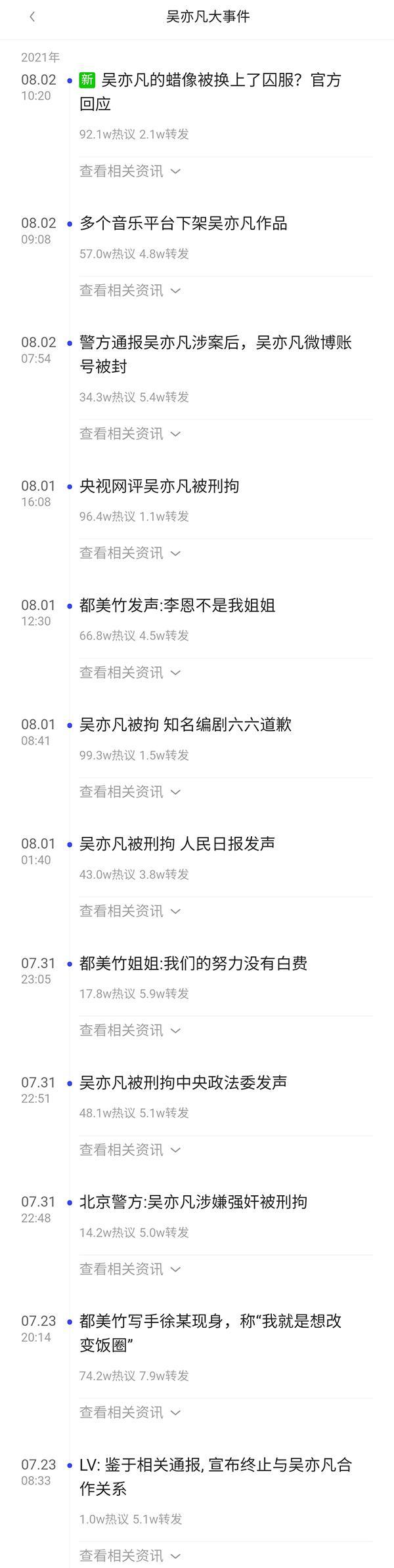The width and height of the screenshot is (394, 1568).
Task: Expand 查看相关资讯 under 蜡像被换上了囚服
Action: point(129,171)
